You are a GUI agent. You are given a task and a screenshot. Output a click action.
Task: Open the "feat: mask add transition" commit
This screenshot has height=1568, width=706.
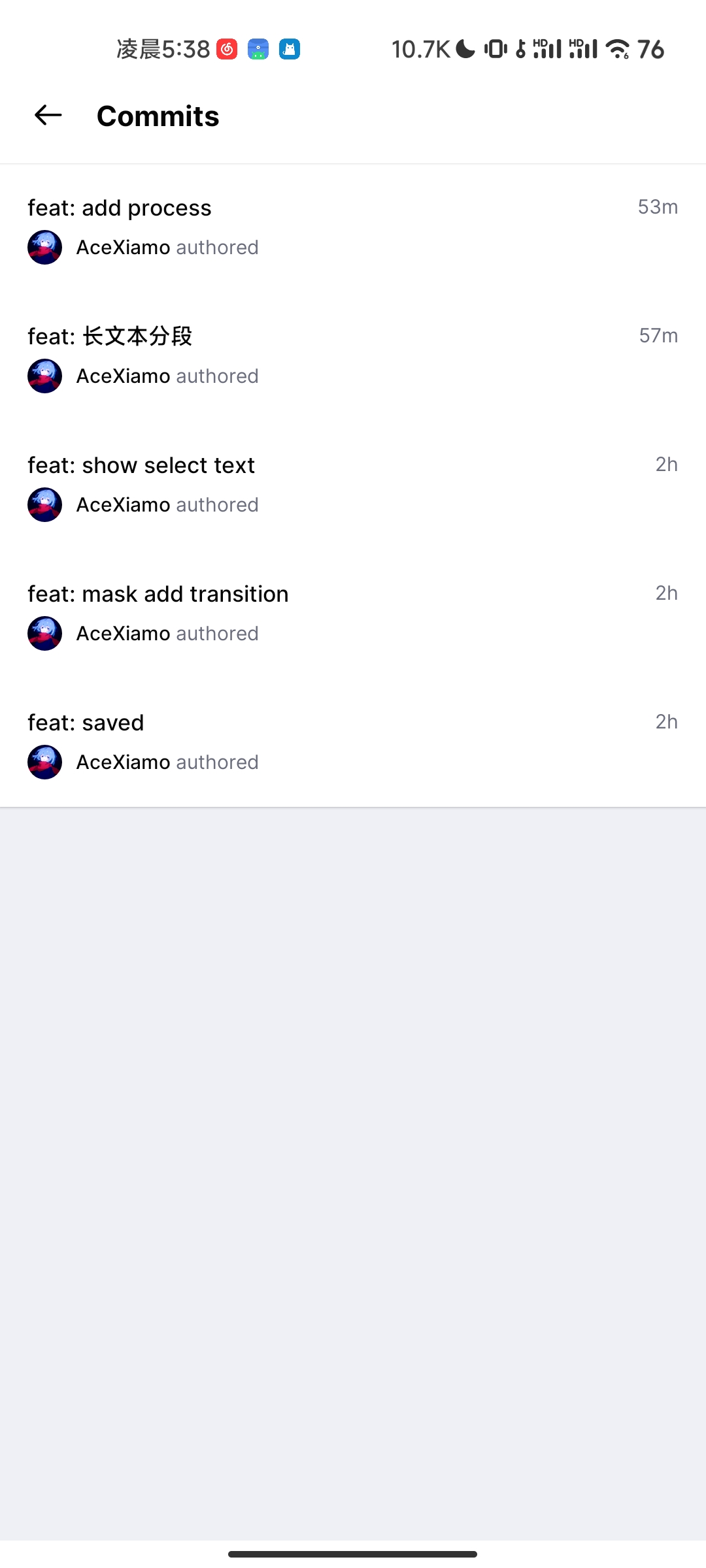click(353, 614)
